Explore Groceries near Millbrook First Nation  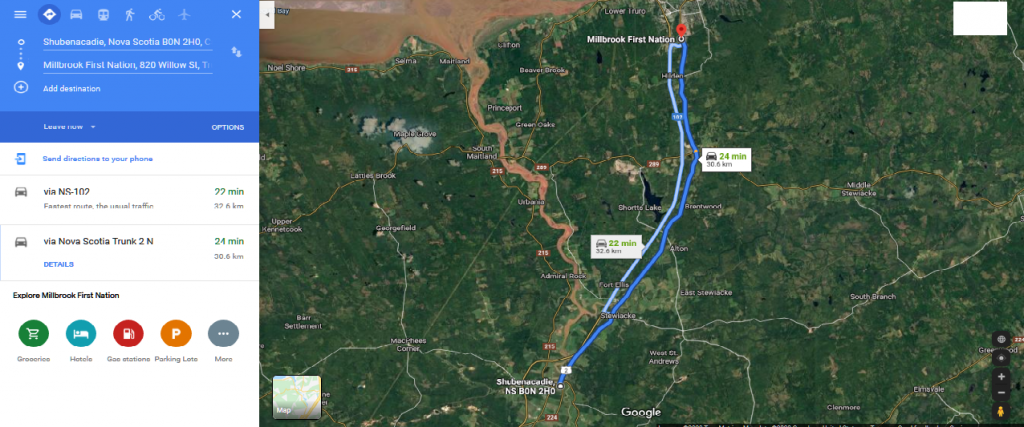pyautogui.click(x=34, y=334)
